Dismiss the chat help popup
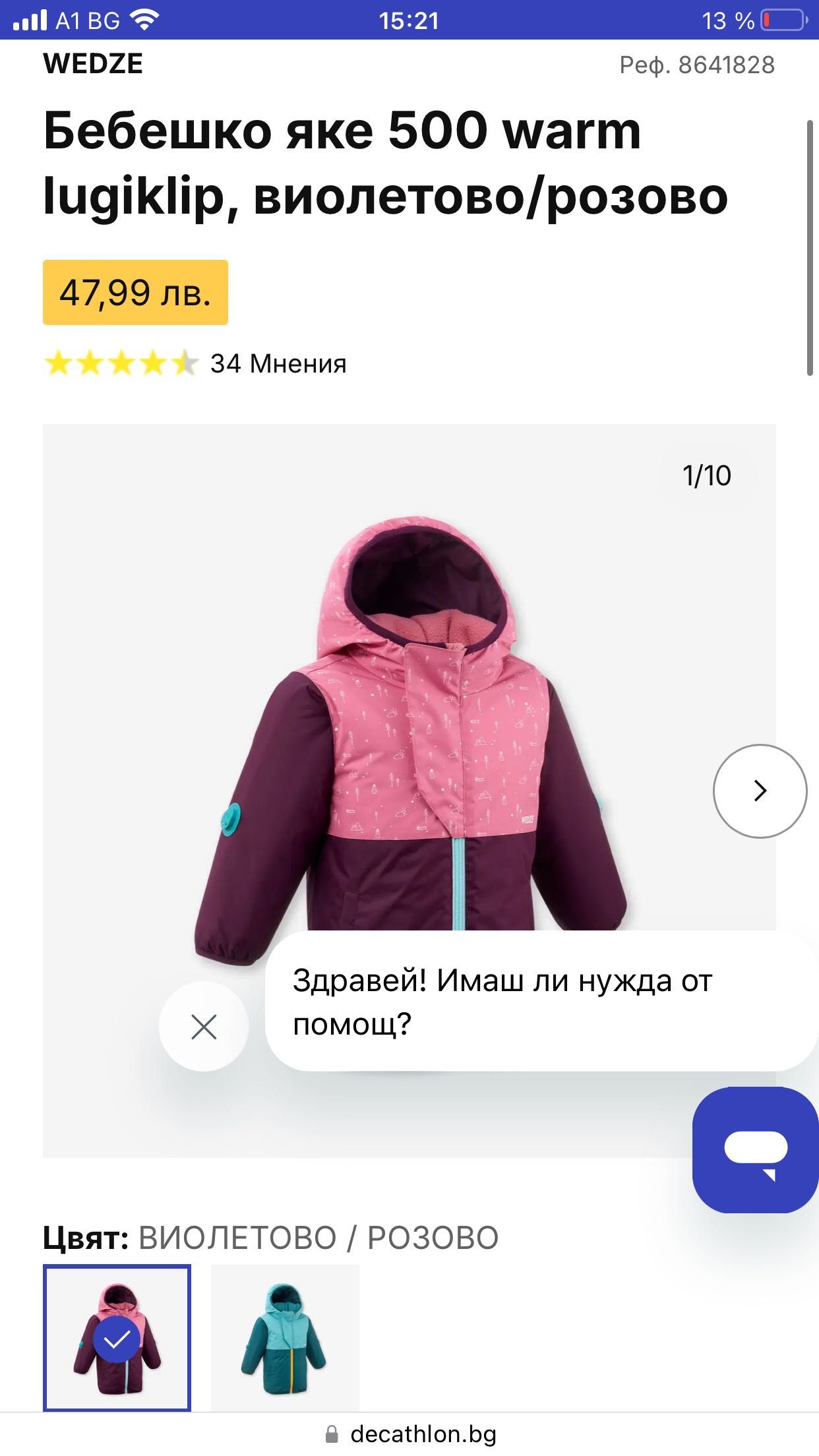 tap(204, 1027)
